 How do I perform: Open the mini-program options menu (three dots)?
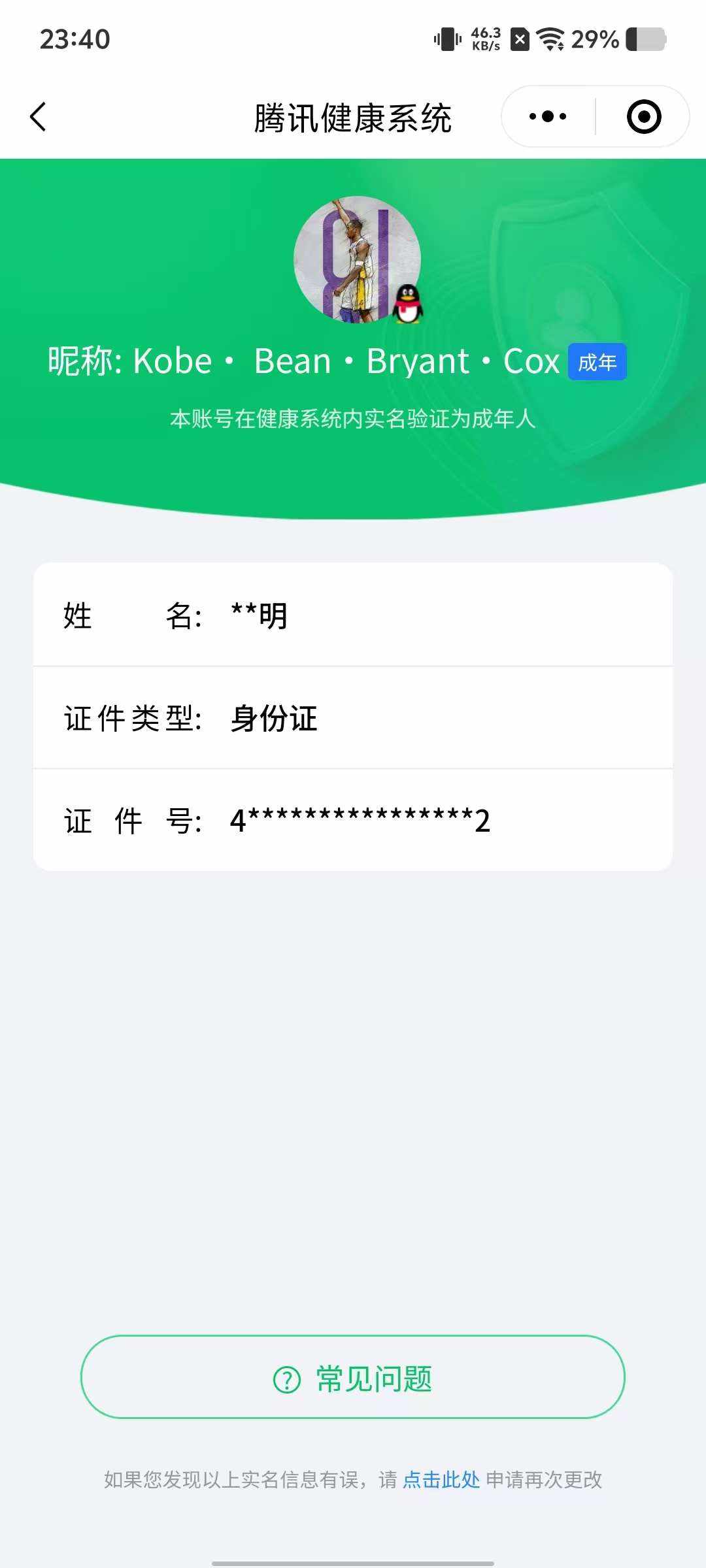tap(546, 116)
